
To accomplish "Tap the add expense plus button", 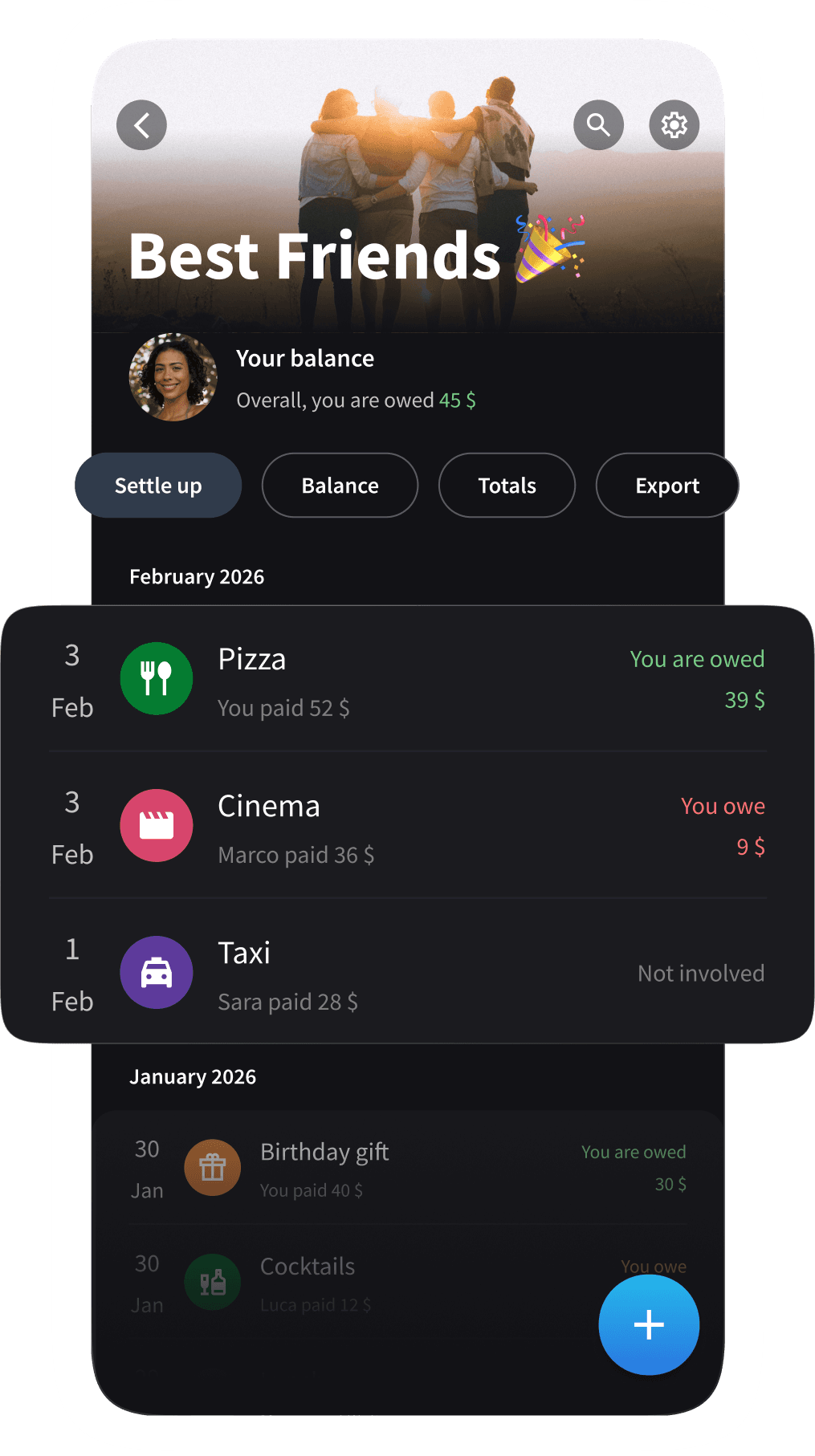I will pyautogui.click(x=648, y=1325).
